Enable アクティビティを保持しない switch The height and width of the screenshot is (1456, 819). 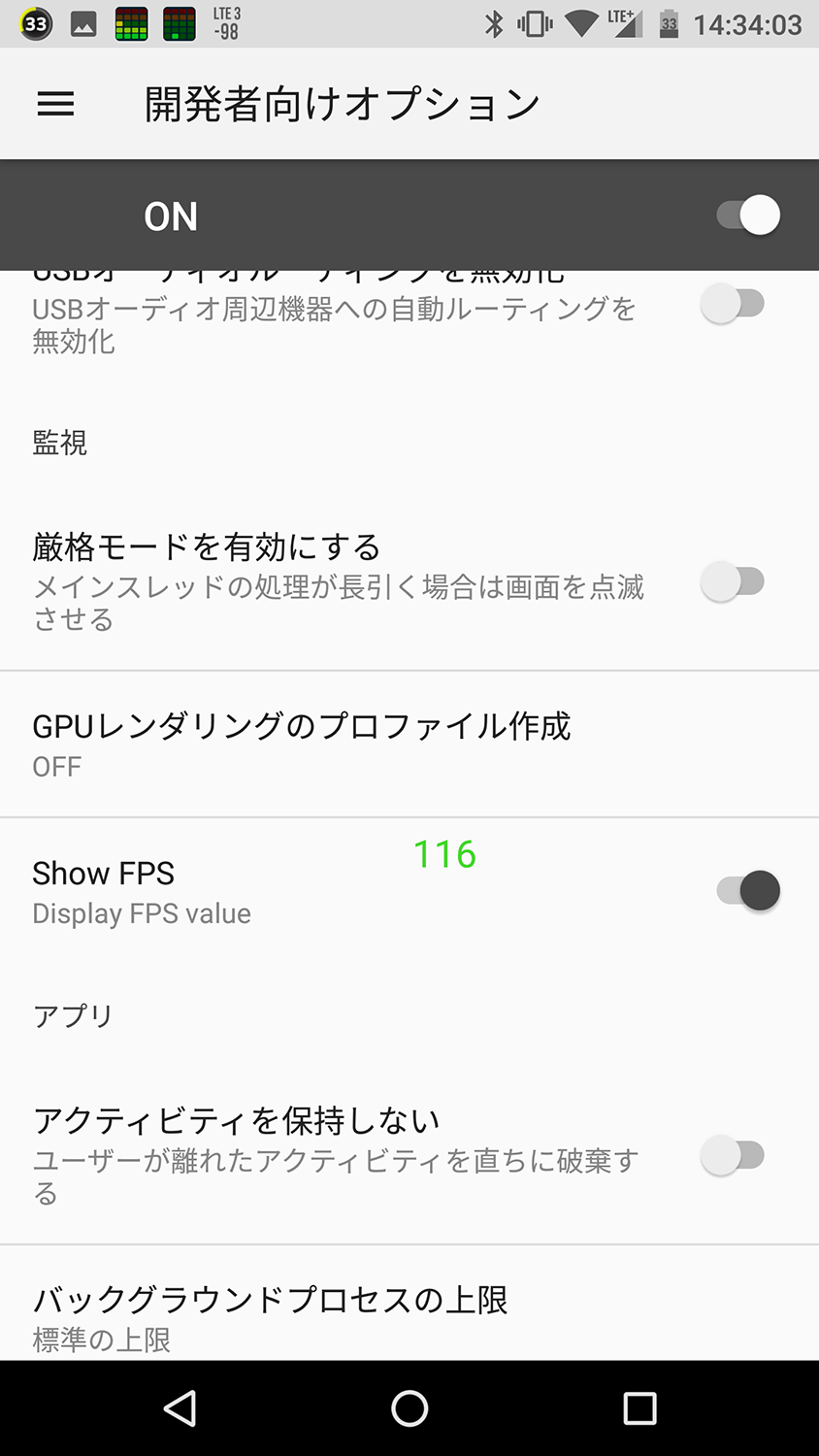point(734,1156)
